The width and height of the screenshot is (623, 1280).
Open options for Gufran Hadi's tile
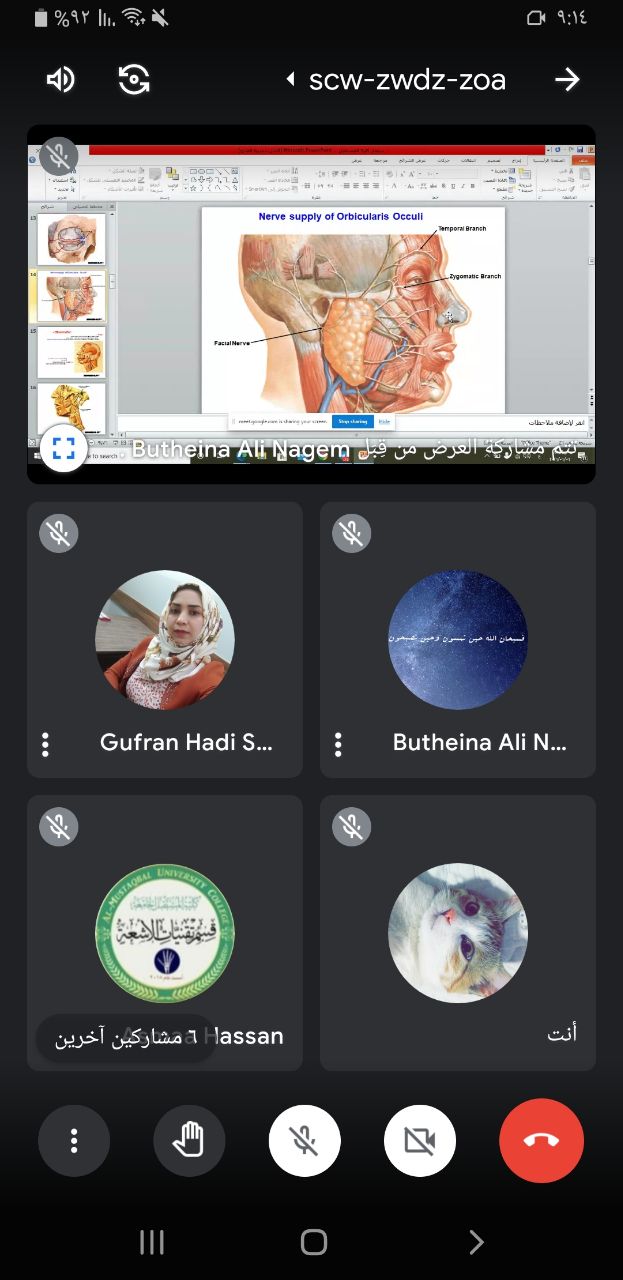[45, 743]
